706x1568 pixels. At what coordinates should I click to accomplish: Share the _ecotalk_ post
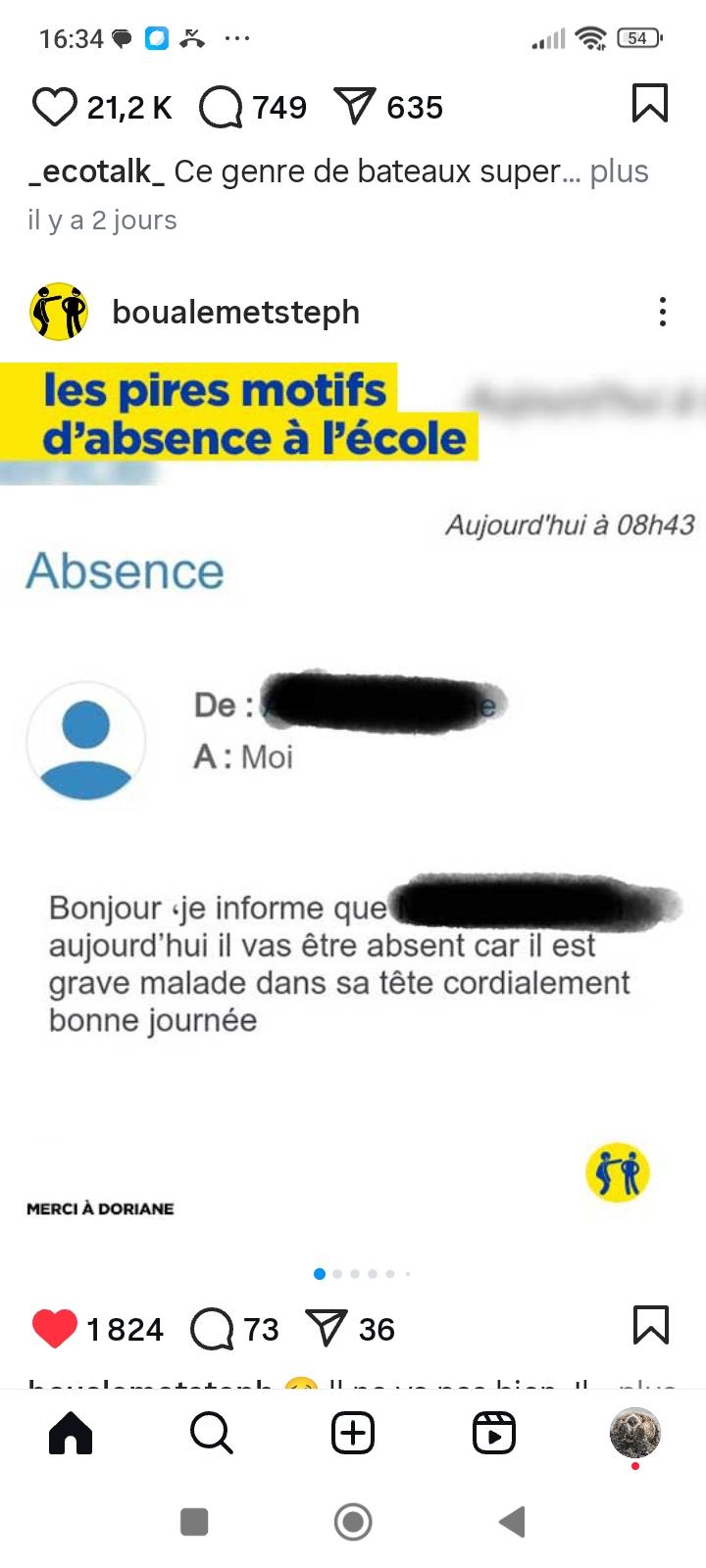click(x=355, y=107)
